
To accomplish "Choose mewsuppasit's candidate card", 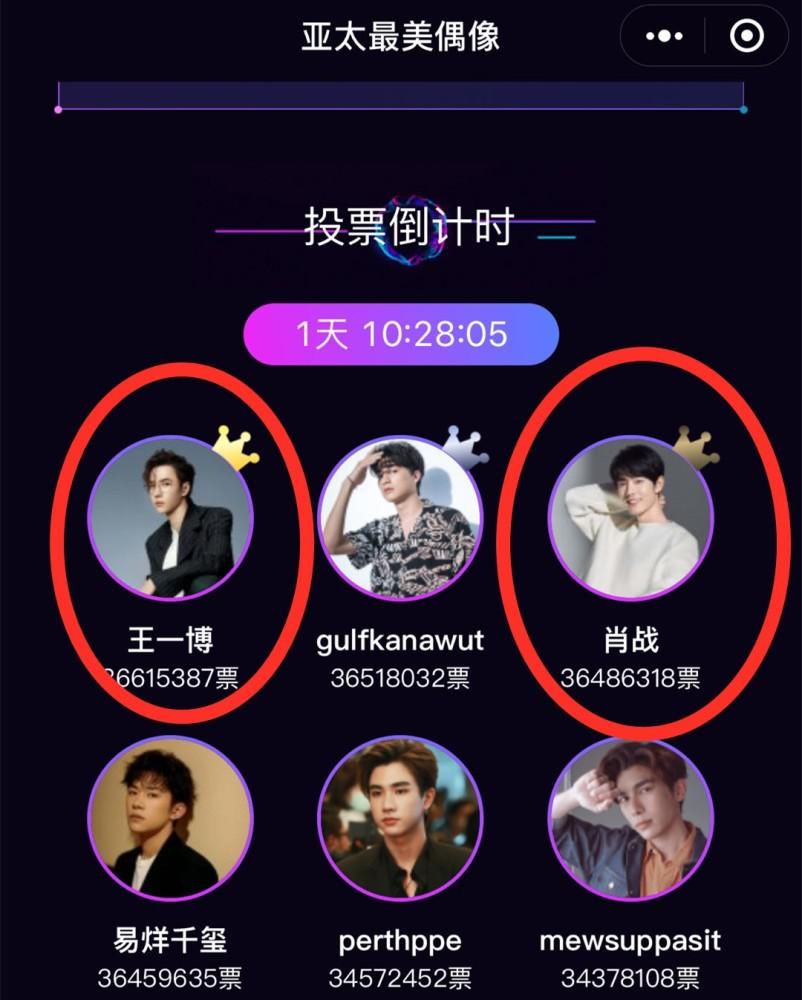I will click(630, 818).
